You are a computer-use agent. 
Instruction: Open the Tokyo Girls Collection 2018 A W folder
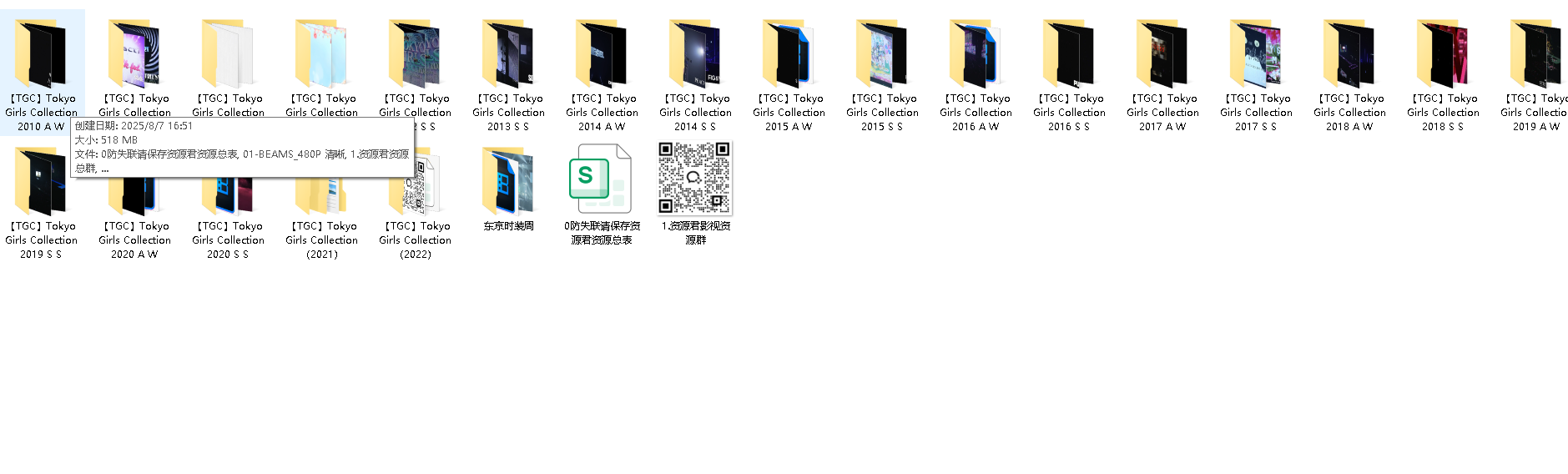pyautogui.click(x=1349, y=55)
